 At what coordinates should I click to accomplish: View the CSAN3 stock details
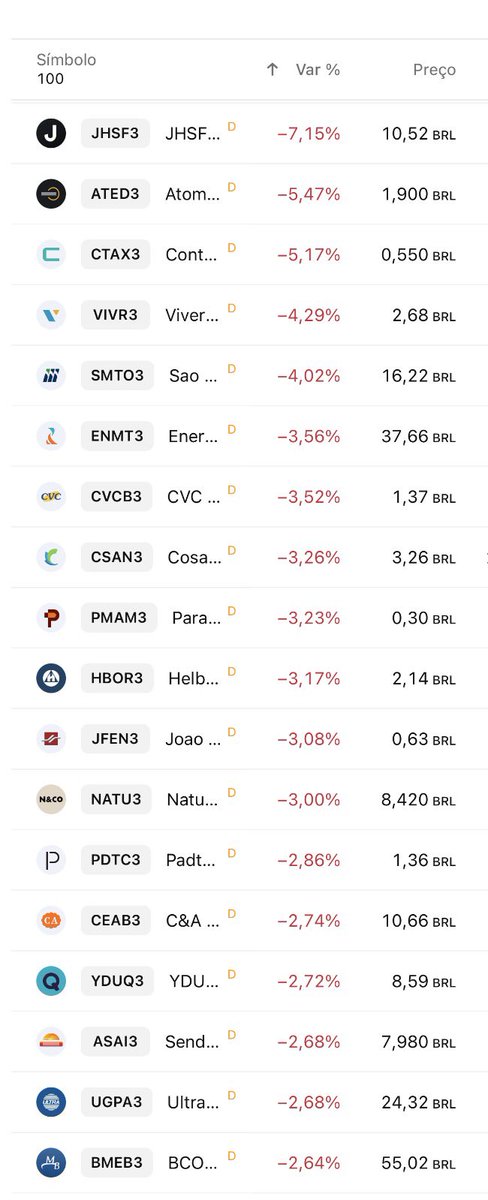point(244,557)
